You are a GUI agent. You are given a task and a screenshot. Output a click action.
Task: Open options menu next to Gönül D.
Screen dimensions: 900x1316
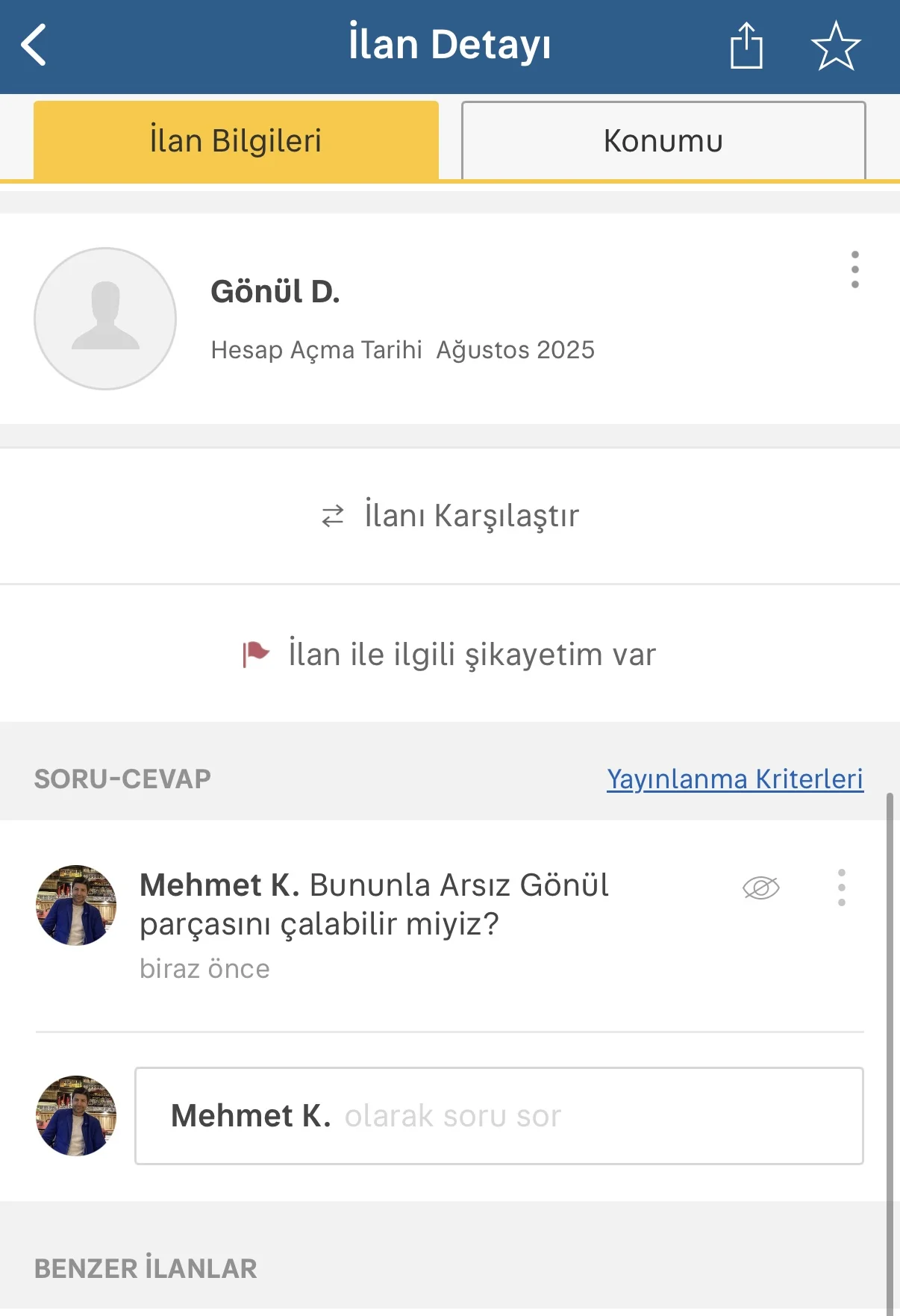(854, 269)
